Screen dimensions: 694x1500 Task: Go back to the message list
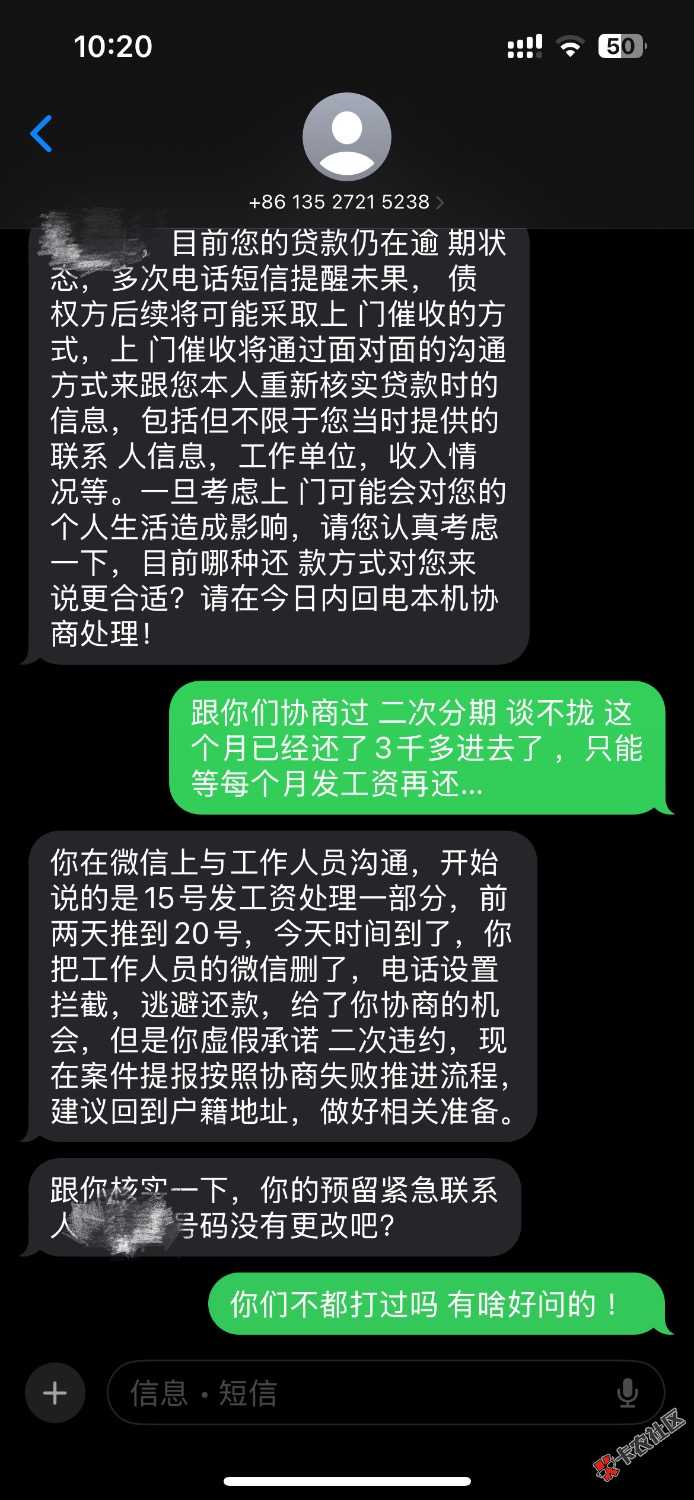(41, 133)
